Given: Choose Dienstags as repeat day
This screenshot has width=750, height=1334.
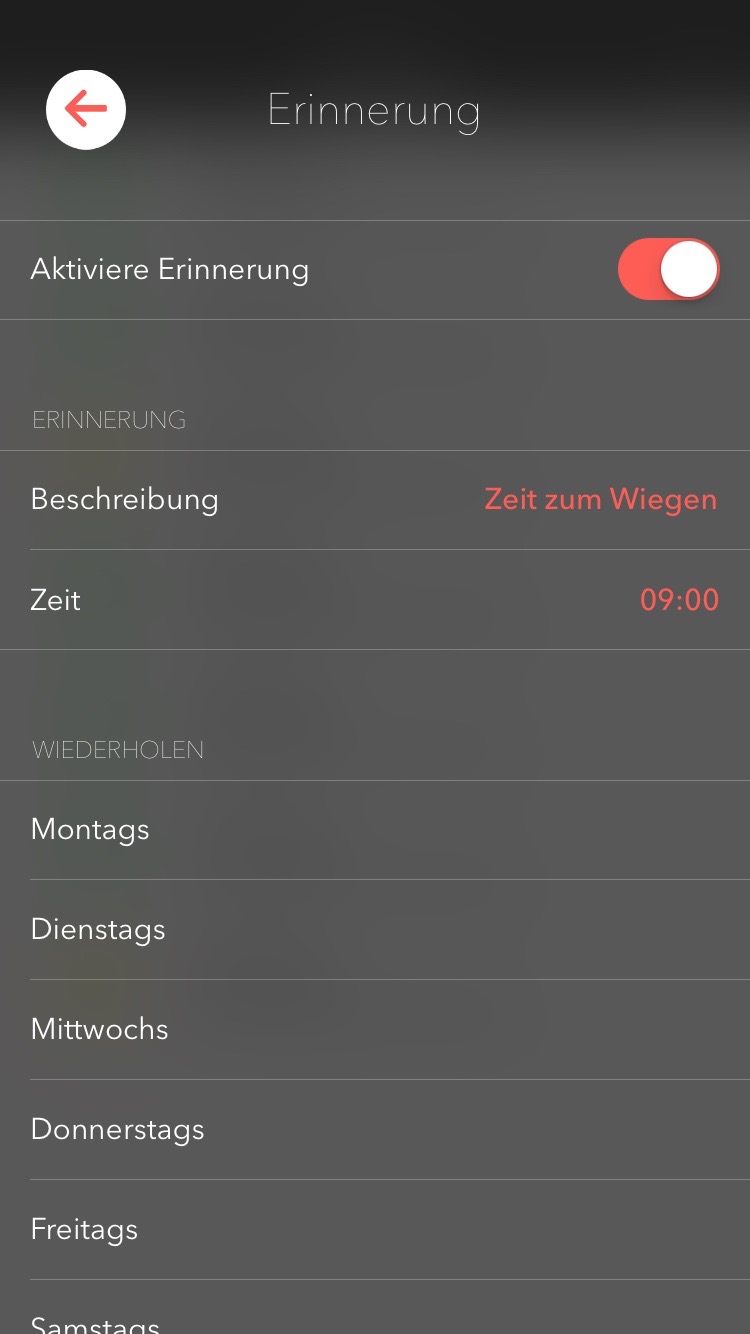Looking at the screenshot, I should click(x=375, y=930).
